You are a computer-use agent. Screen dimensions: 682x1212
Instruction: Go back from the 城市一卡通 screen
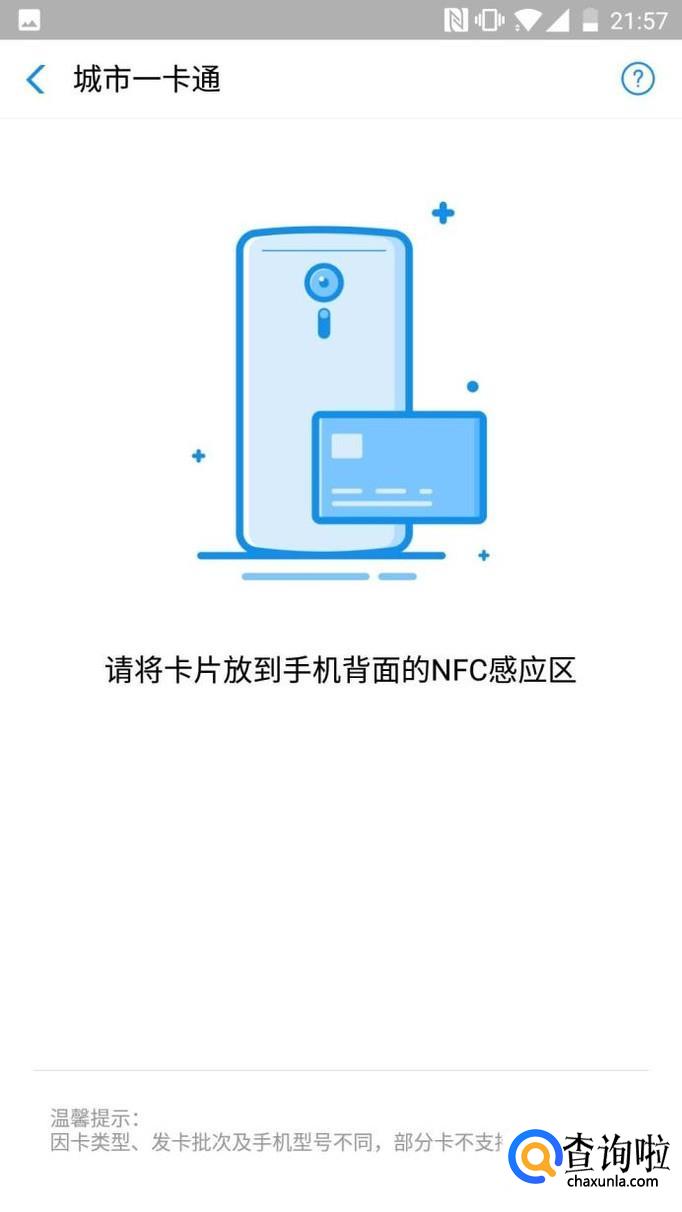36,79
